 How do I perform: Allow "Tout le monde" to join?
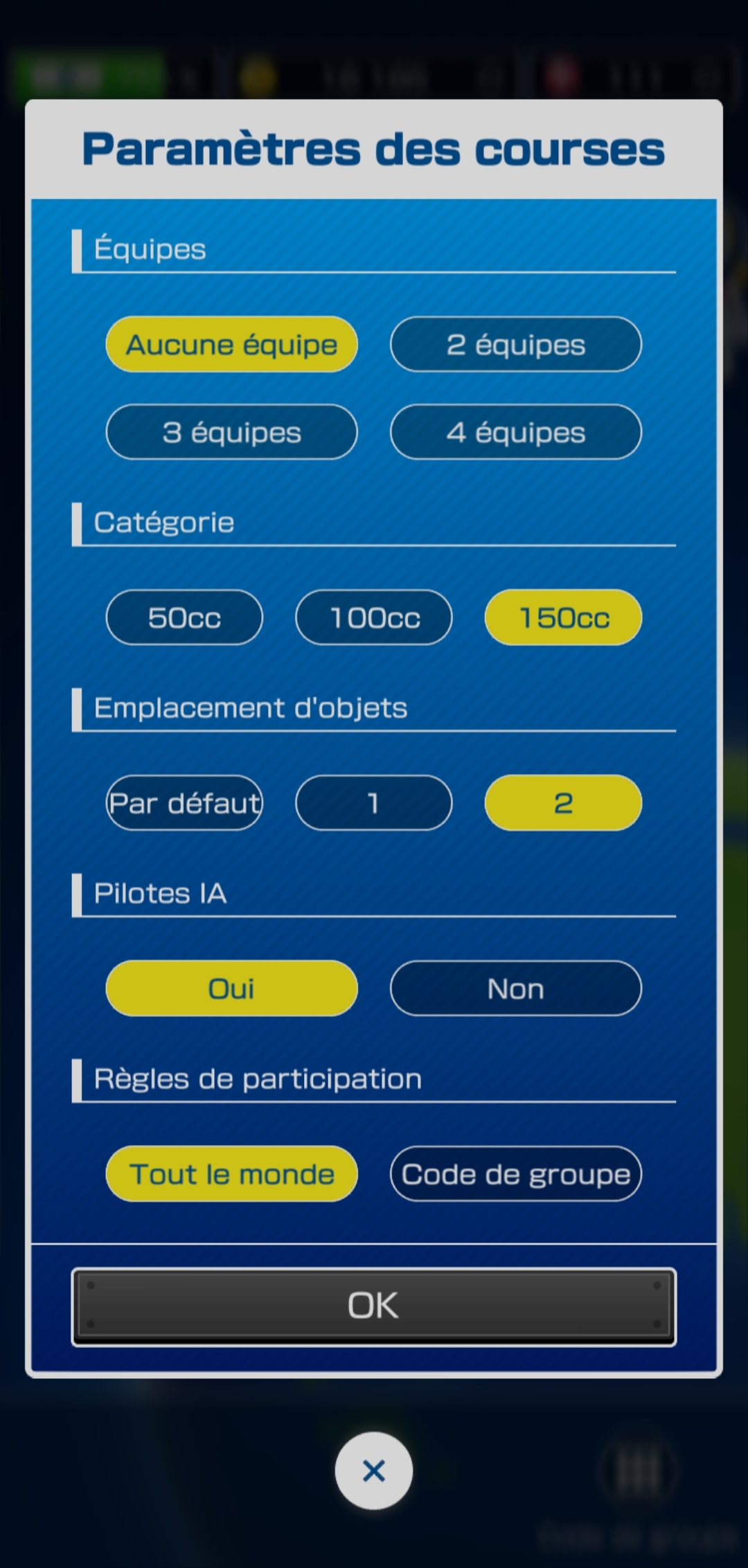pyautogui.click(x=231, y=1173)
